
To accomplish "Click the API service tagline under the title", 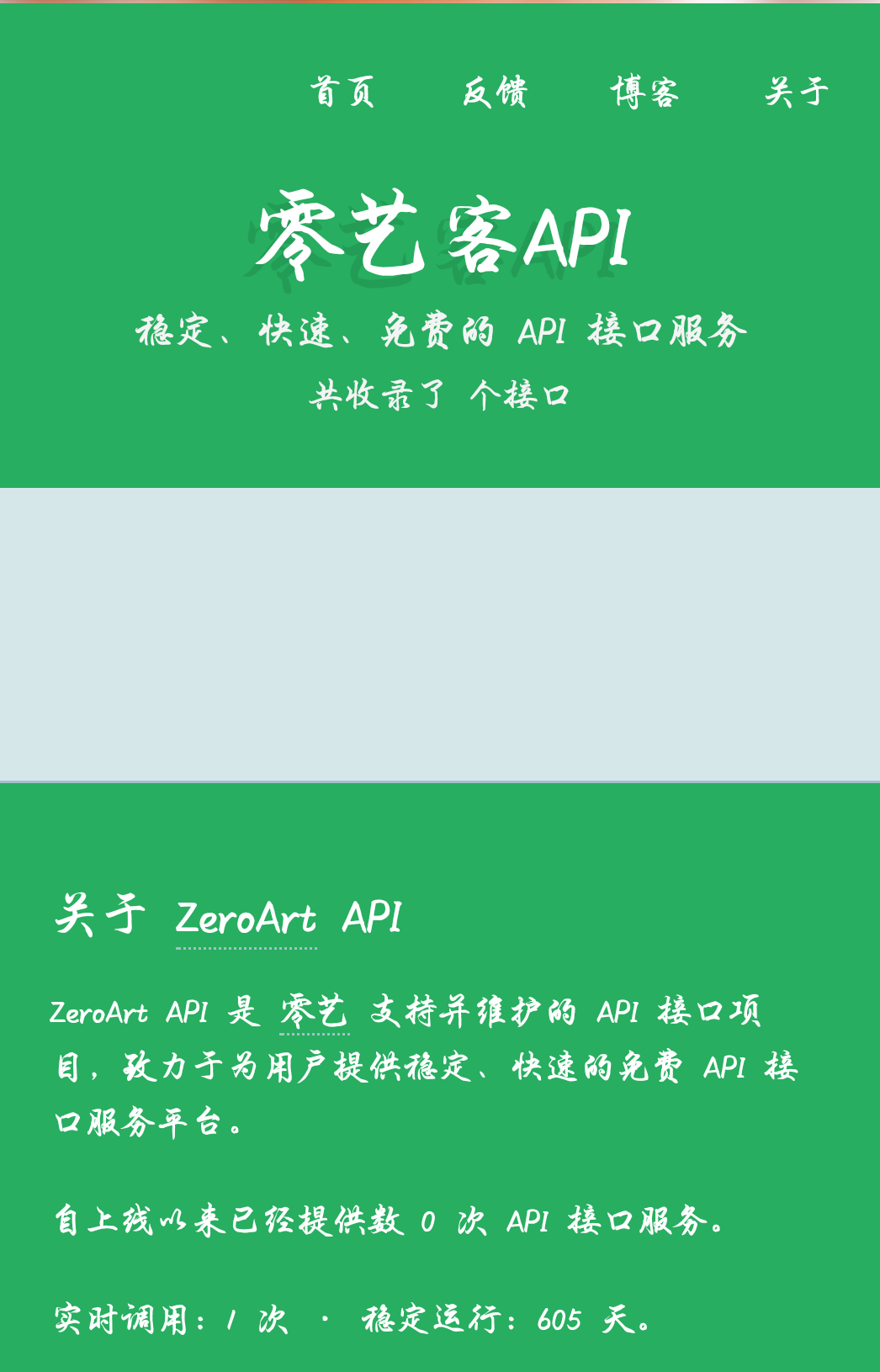I will [440, 331].
